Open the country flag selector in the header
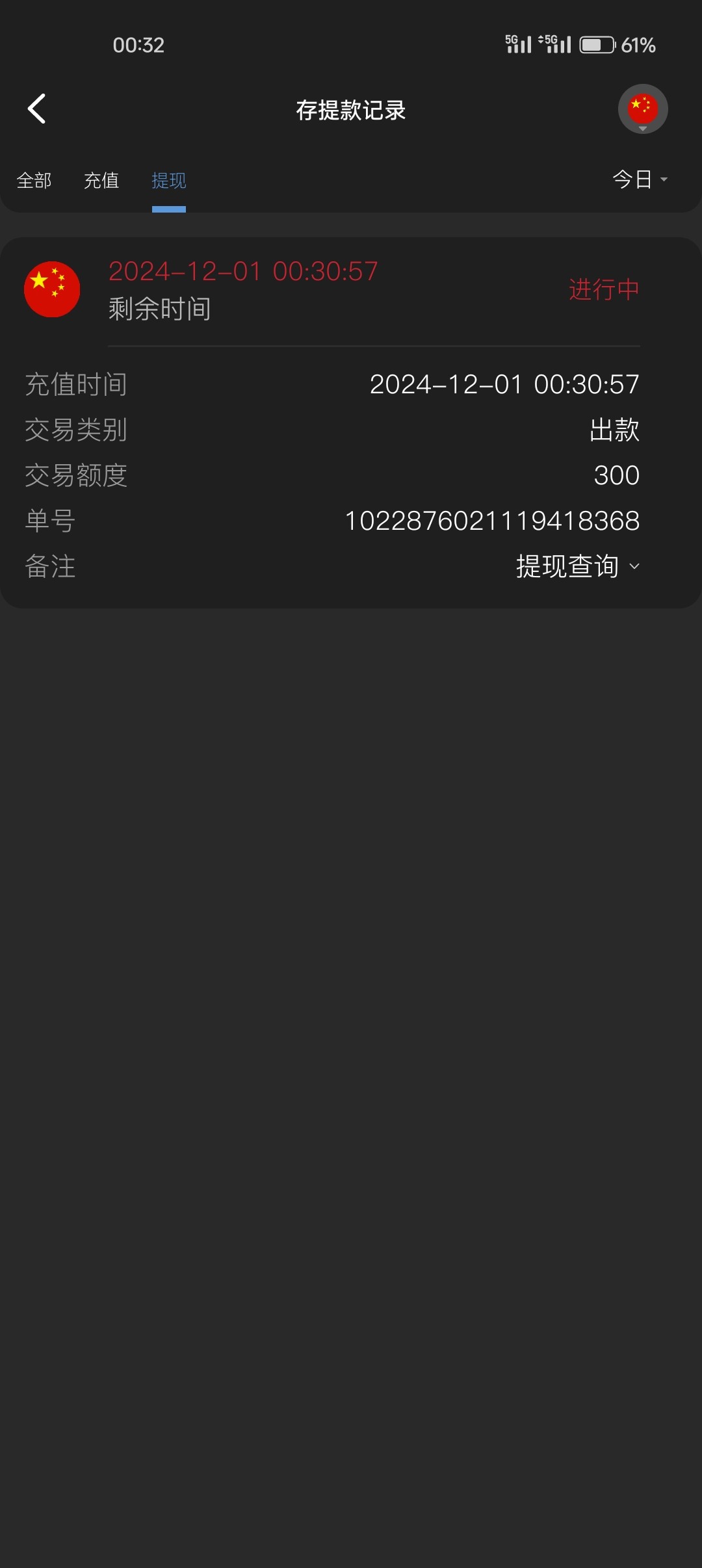The width and height of the screenshot is (702, 1568). pos(643,109)
